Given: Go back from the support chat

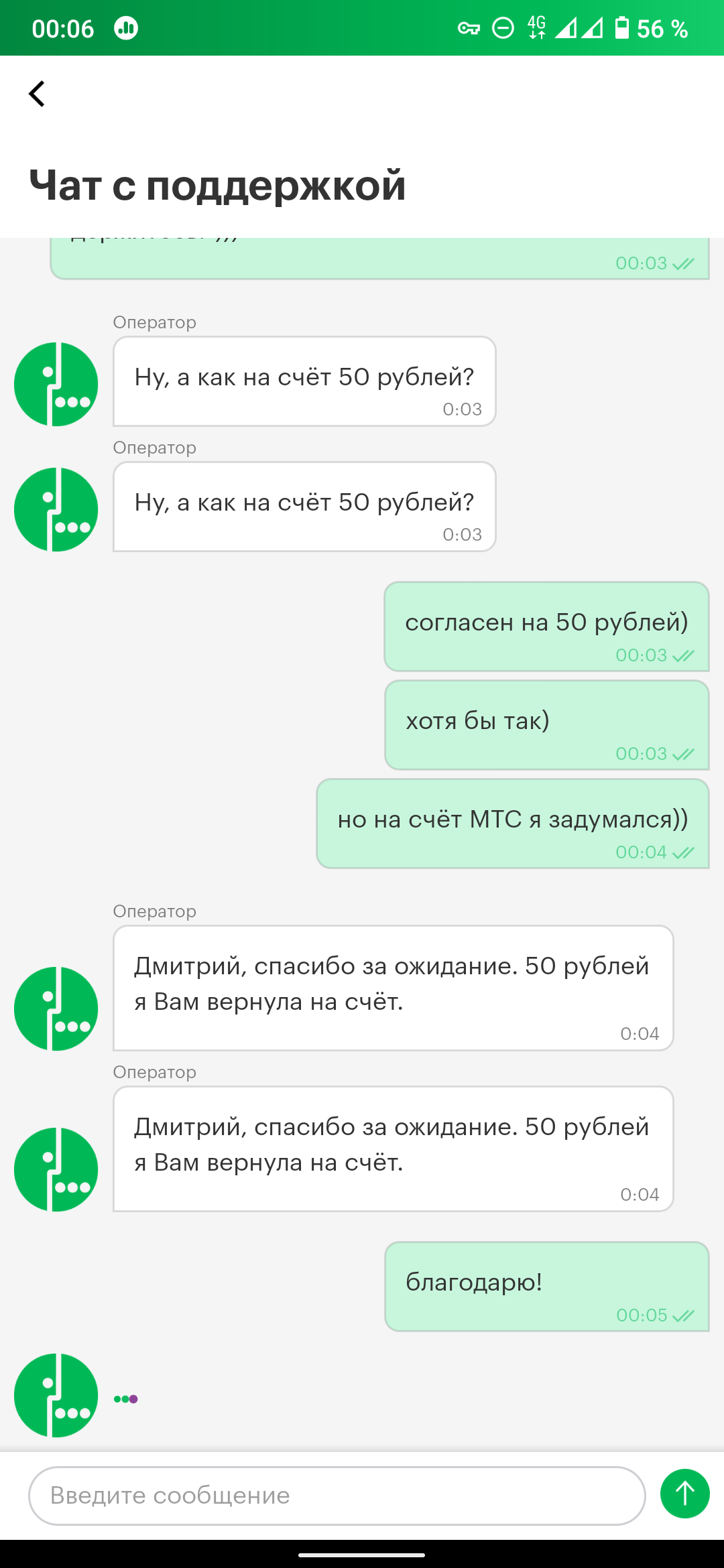Looking at the screenshot, I should coord(37,94).
